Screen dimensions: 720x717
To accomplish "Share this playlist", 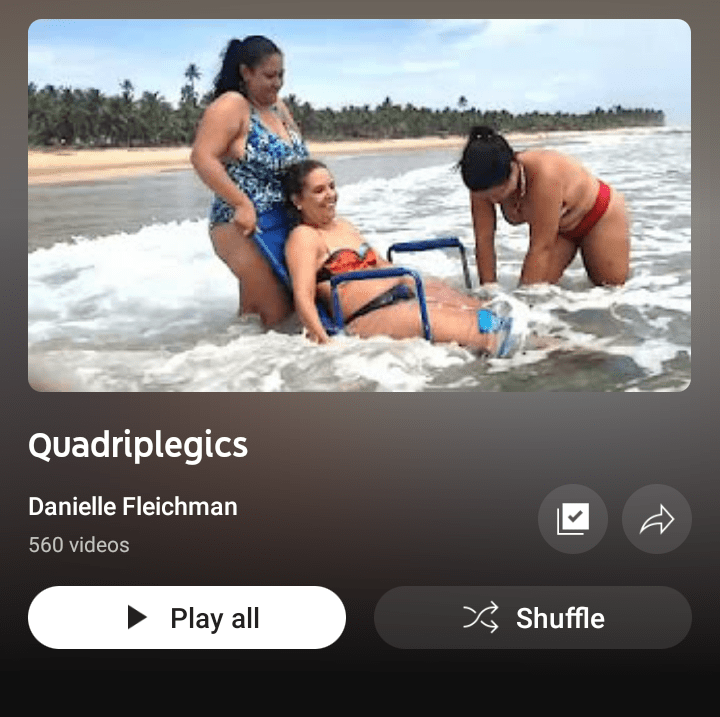I will 656,519.
